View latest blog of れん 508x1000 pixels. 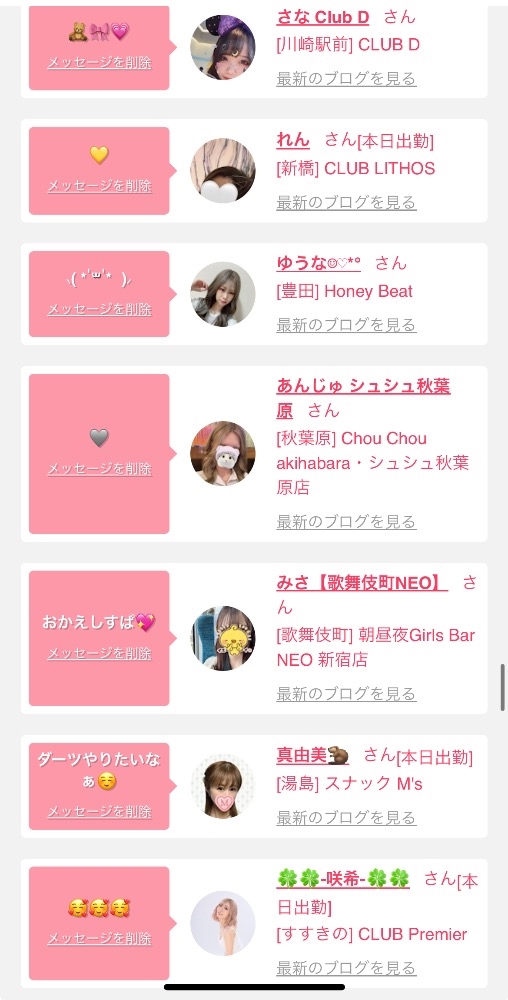[x=346, y=202]
